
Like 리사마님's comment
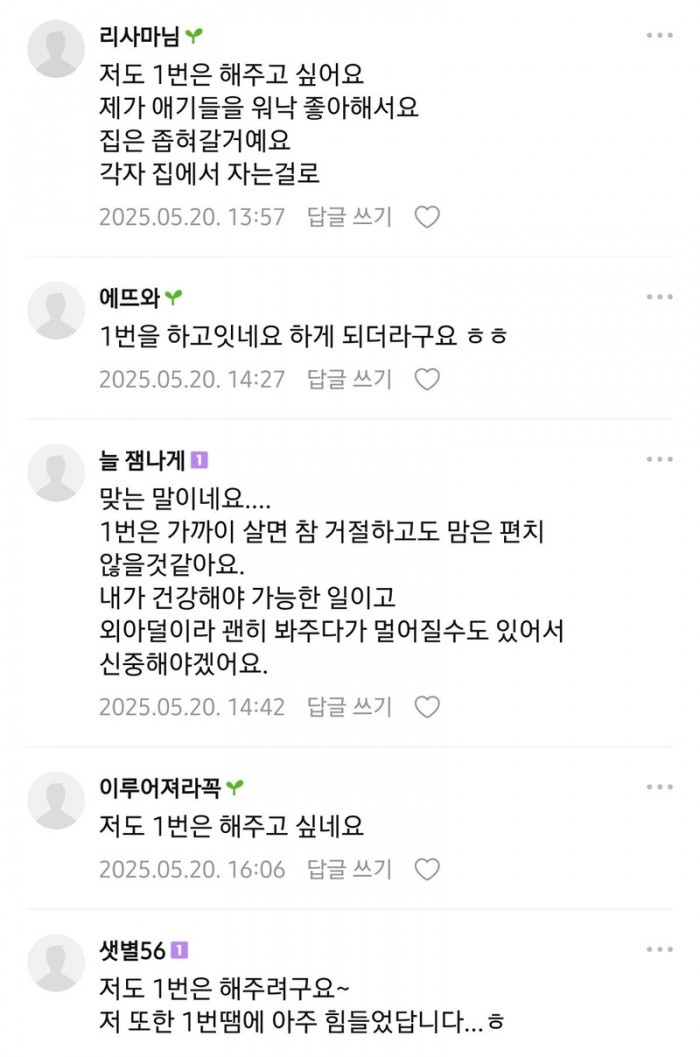pos(427,217)
